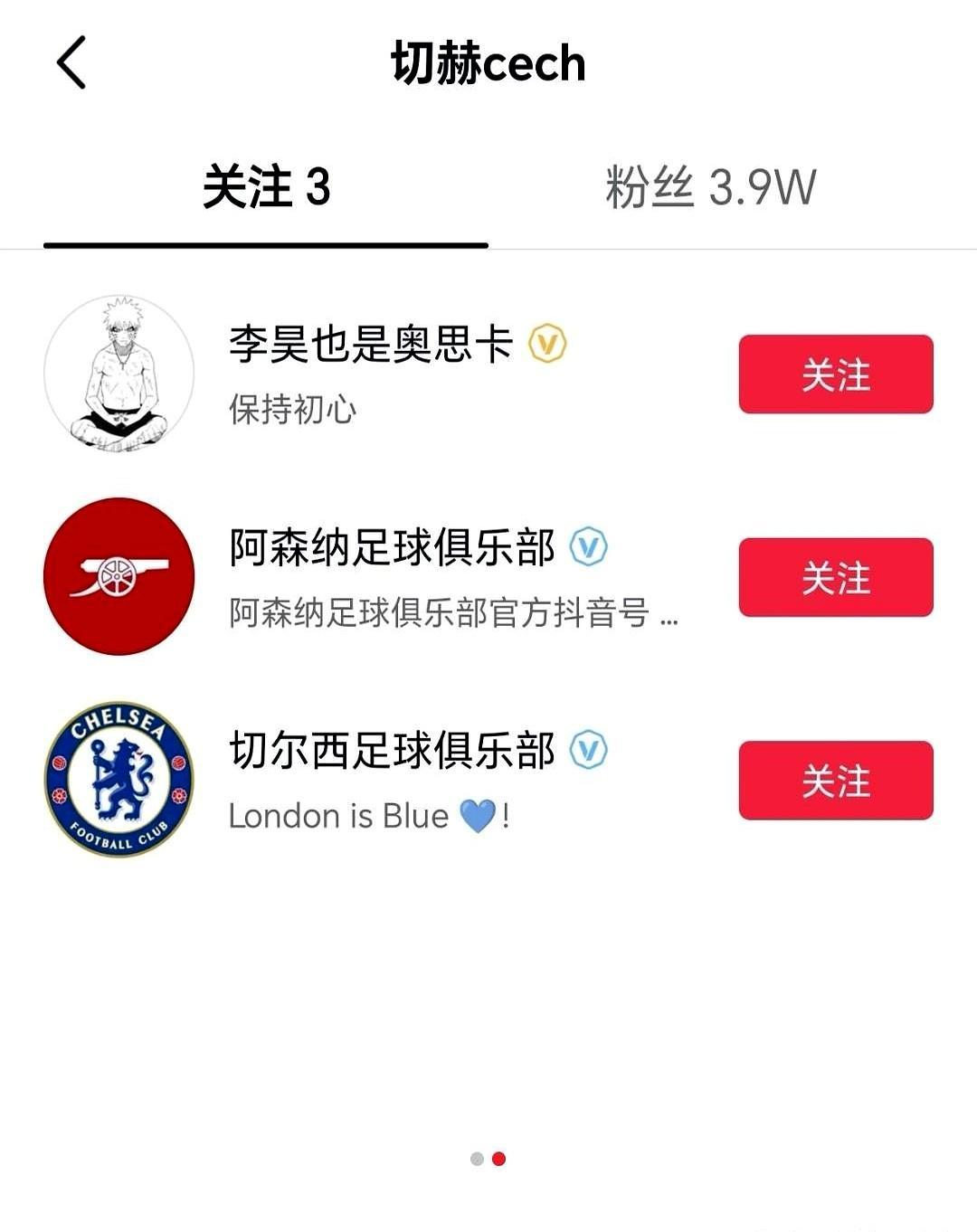The height and width of the screenshot is (1232, 977).
Task: Go back using the top-left arrow
Action: pyautogui.click(x=71, y=62)
